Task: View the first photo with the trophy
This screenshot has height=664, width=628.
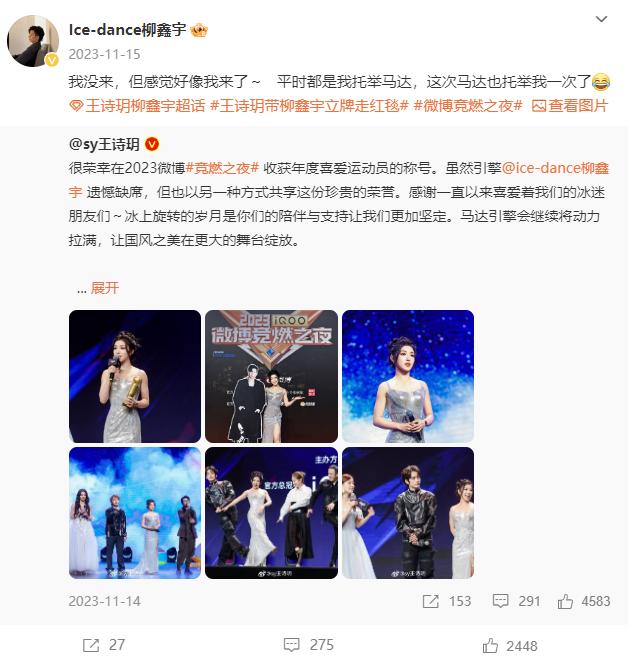Action: (135, 376)
